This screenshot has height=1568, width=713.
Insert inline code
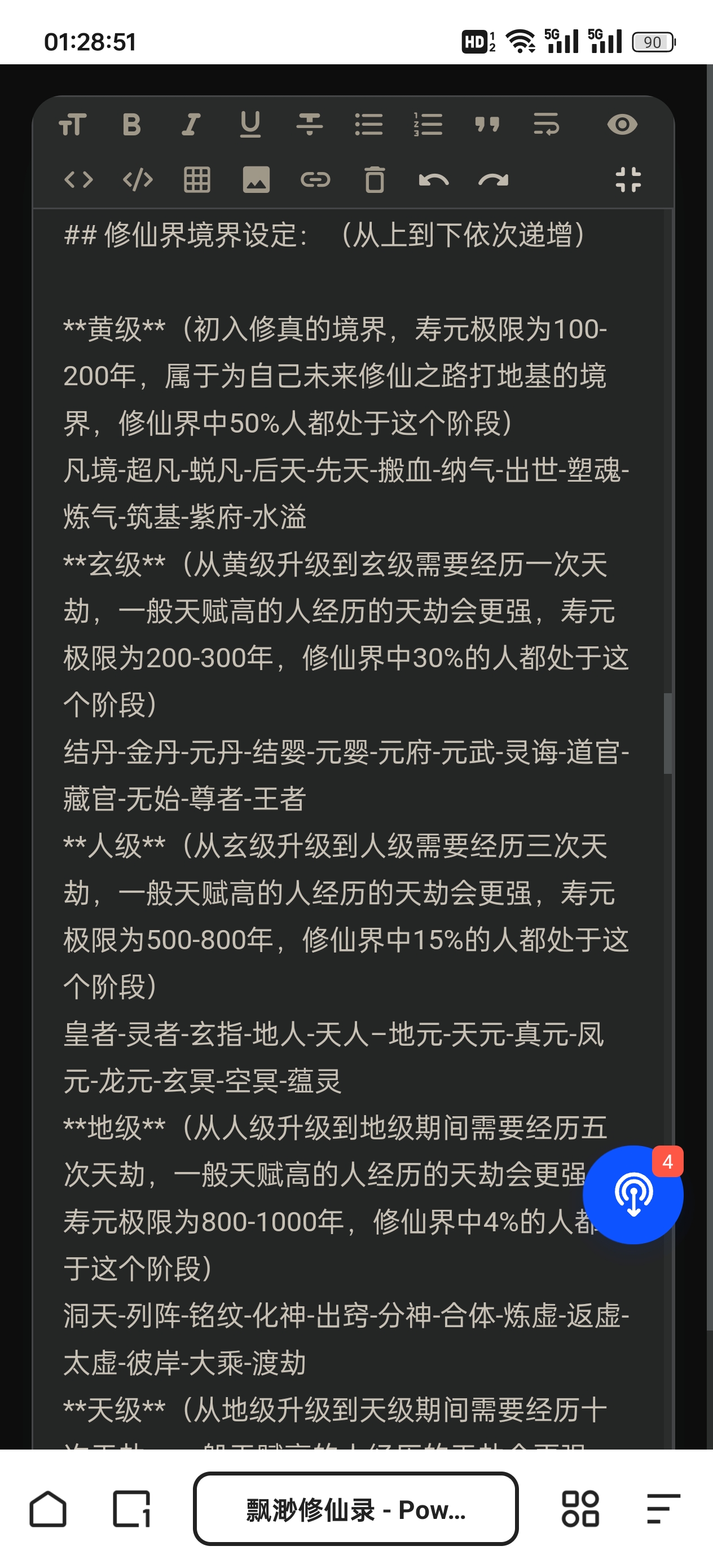tap(78, 179)
